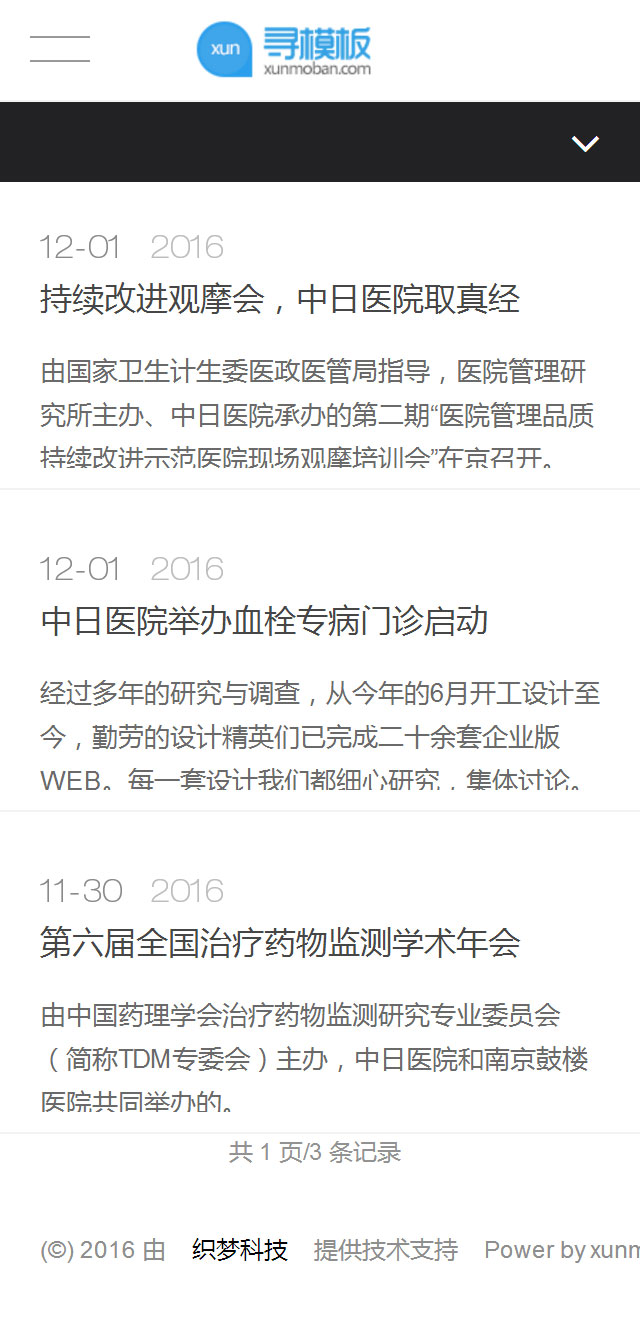Open article 中日医院举办血栓专病门诊启动
This screenshot has width=640, height=1320.
[265, 621]
